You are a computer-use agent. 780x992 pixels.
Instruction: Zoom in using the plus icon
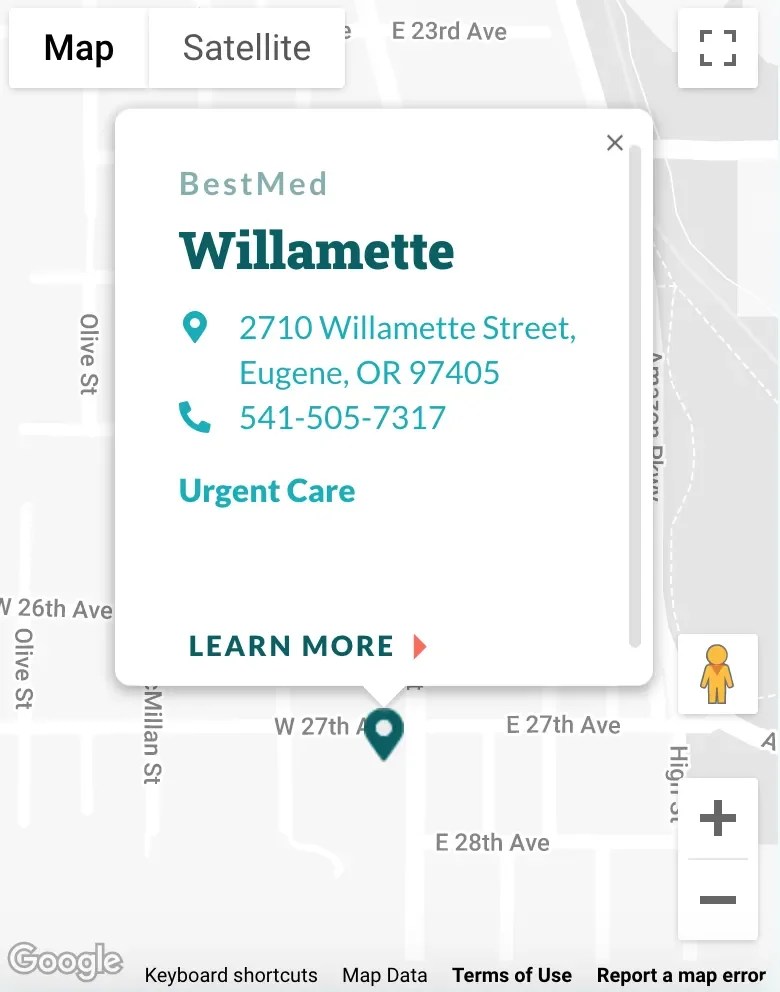[x=718, y=816]
